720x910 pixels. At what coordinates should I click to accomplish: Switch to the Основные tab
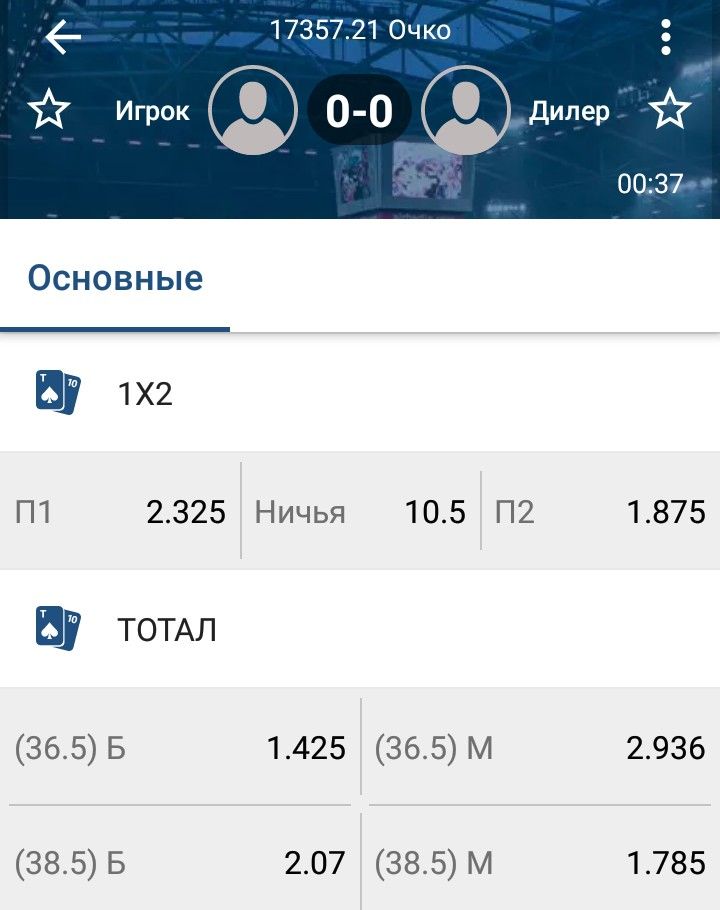click(115, 278)
